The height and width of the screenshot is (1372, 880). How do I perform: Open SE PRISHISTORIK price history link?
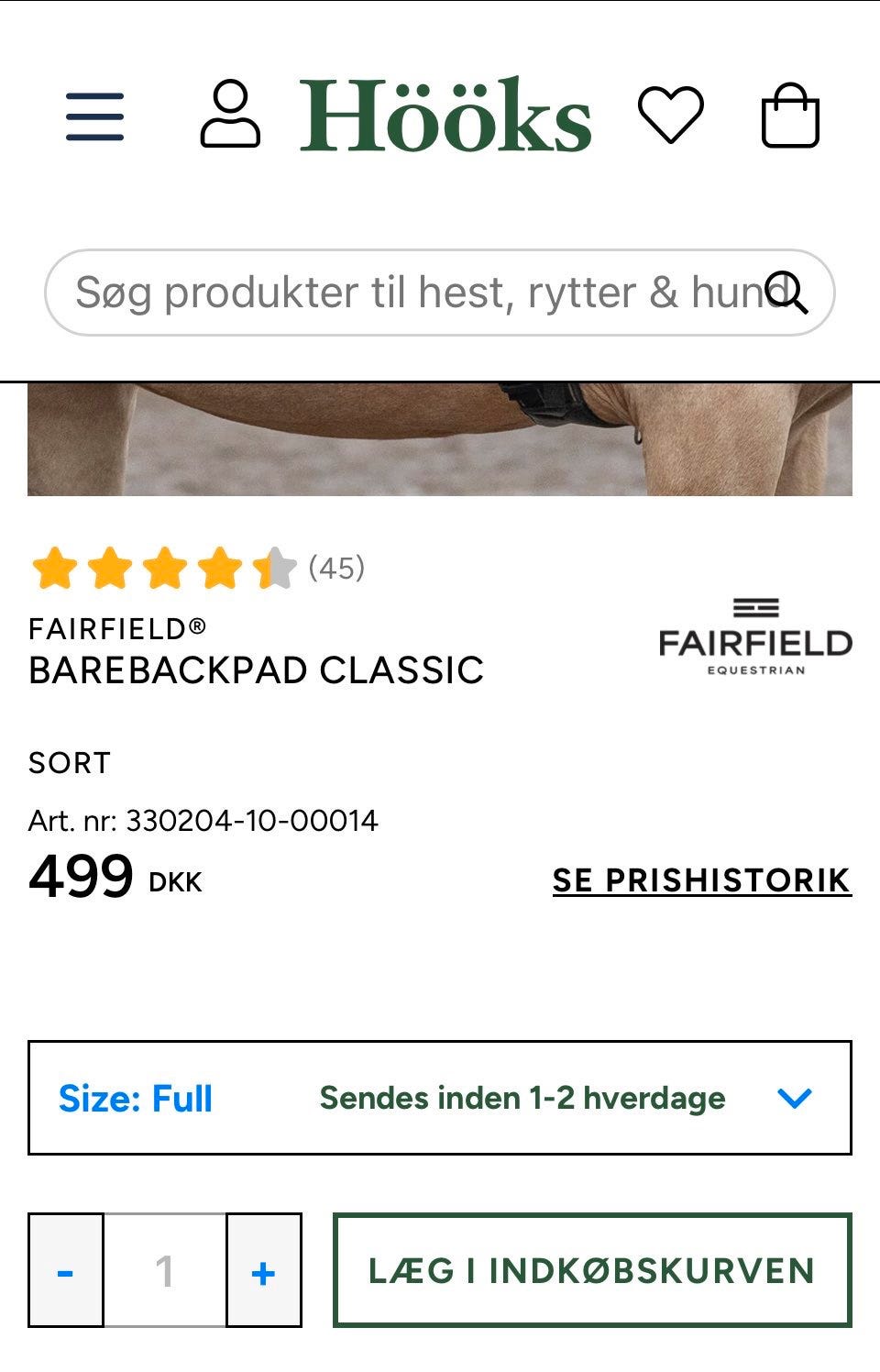click(700, 880)
